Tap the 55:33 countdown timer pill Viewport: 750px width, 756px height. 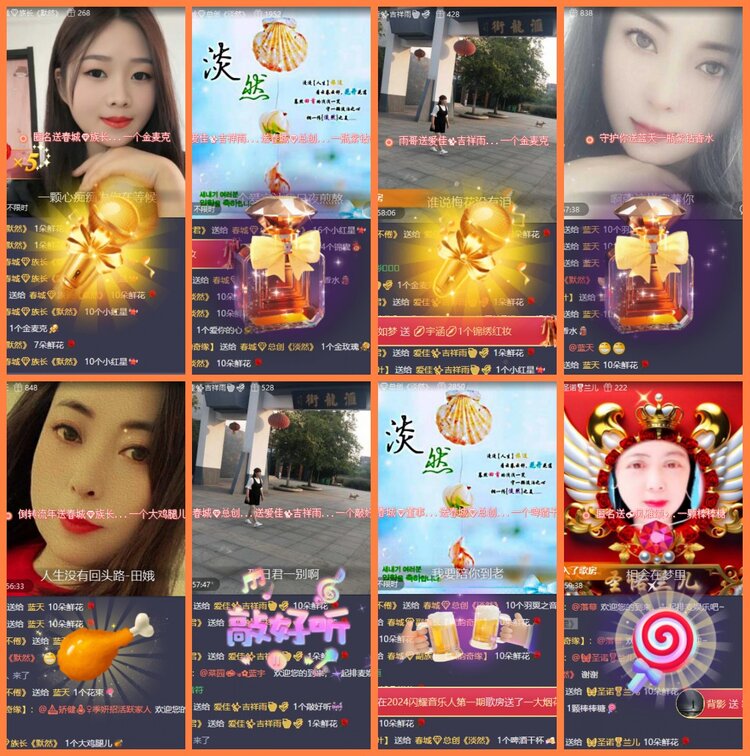[x=12, y=585]
